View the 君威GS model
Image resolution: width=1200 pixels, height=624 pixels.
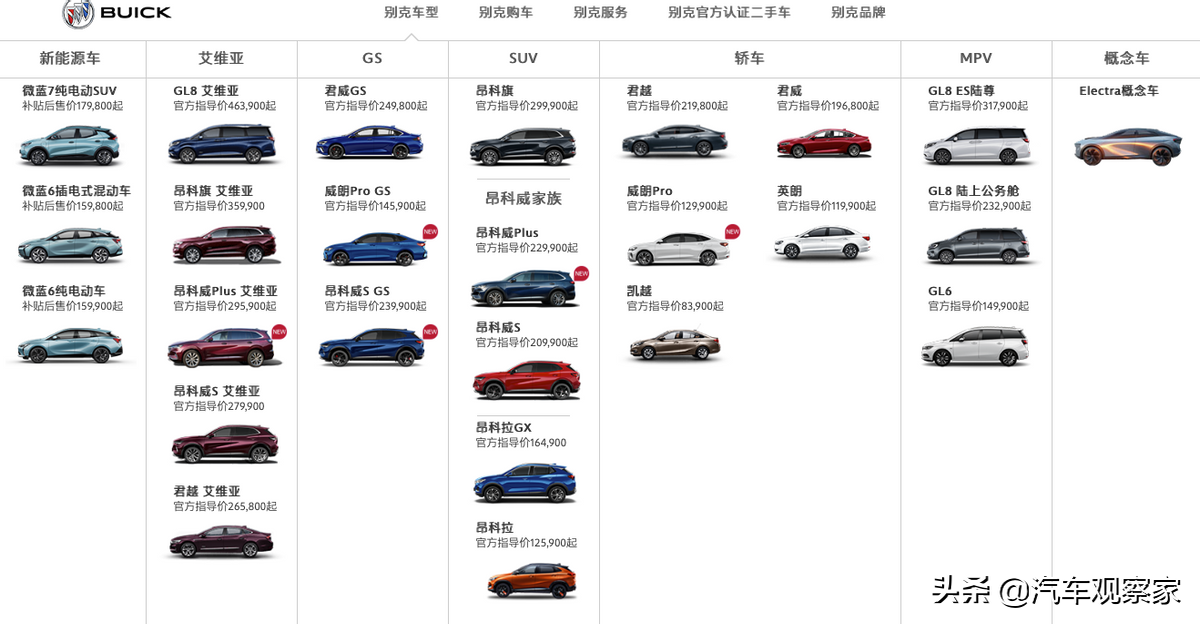[371, 145]
